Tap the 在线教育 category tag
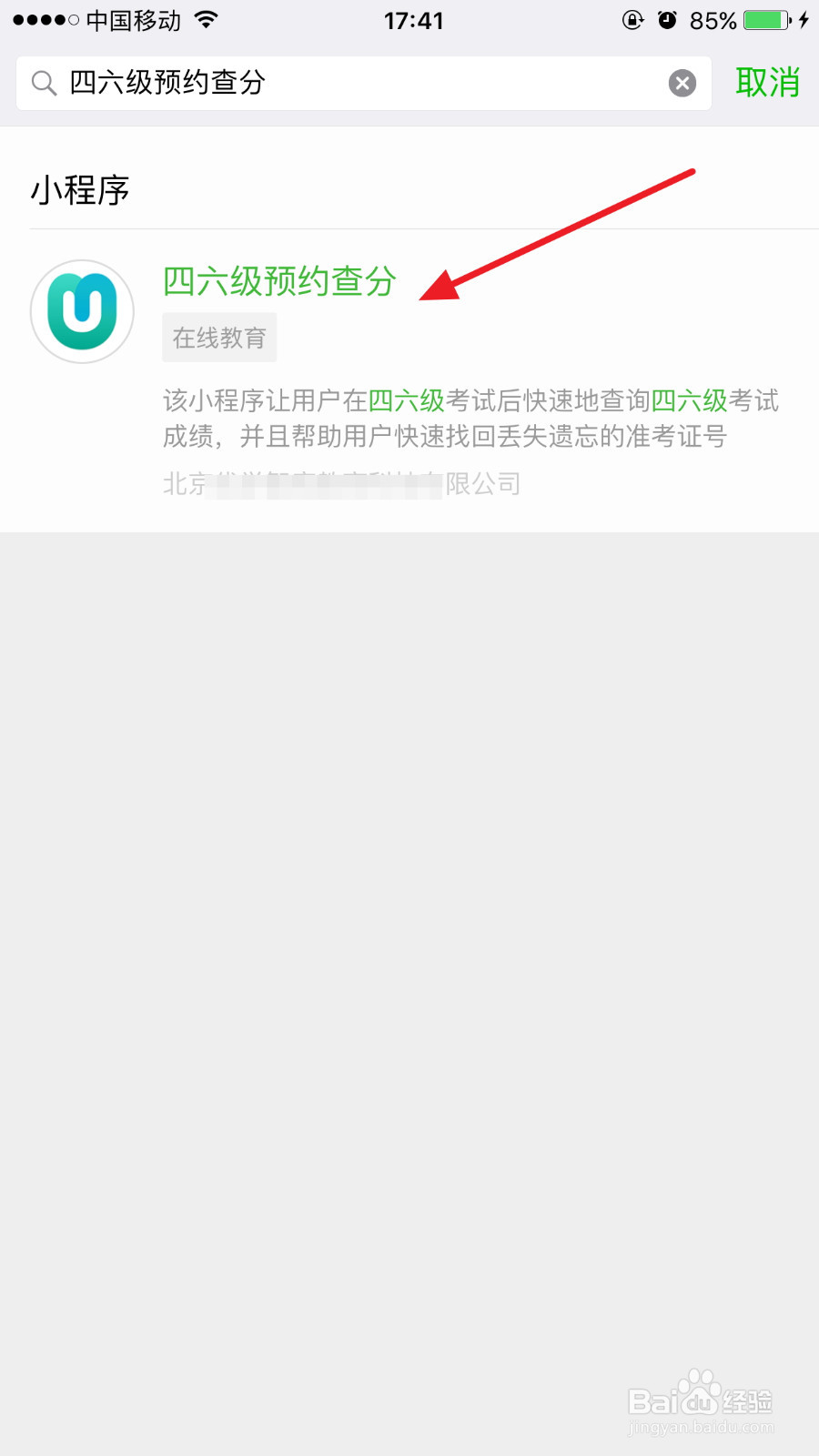 point(218,336)
